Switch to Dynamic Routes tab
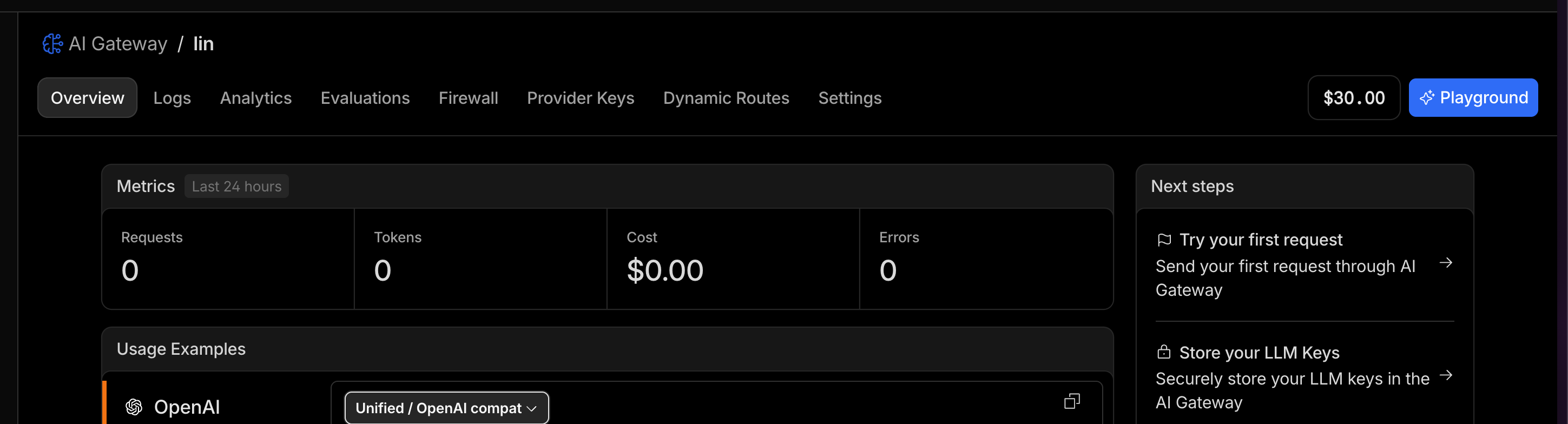Screen dimensions: 1568x424 tap(726, 98)
